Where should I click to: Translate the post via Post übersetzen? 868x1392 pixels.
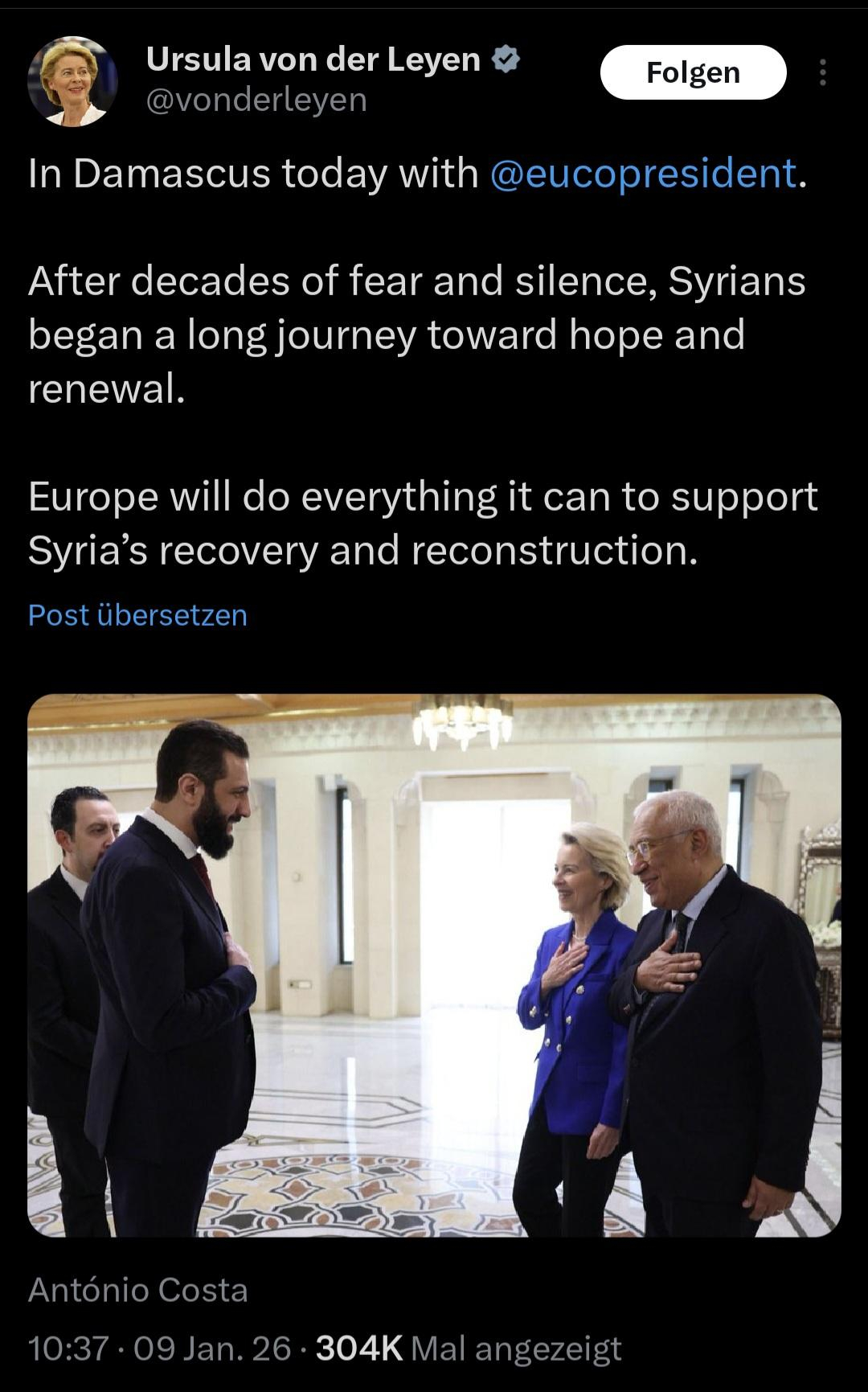pos(137,615)
